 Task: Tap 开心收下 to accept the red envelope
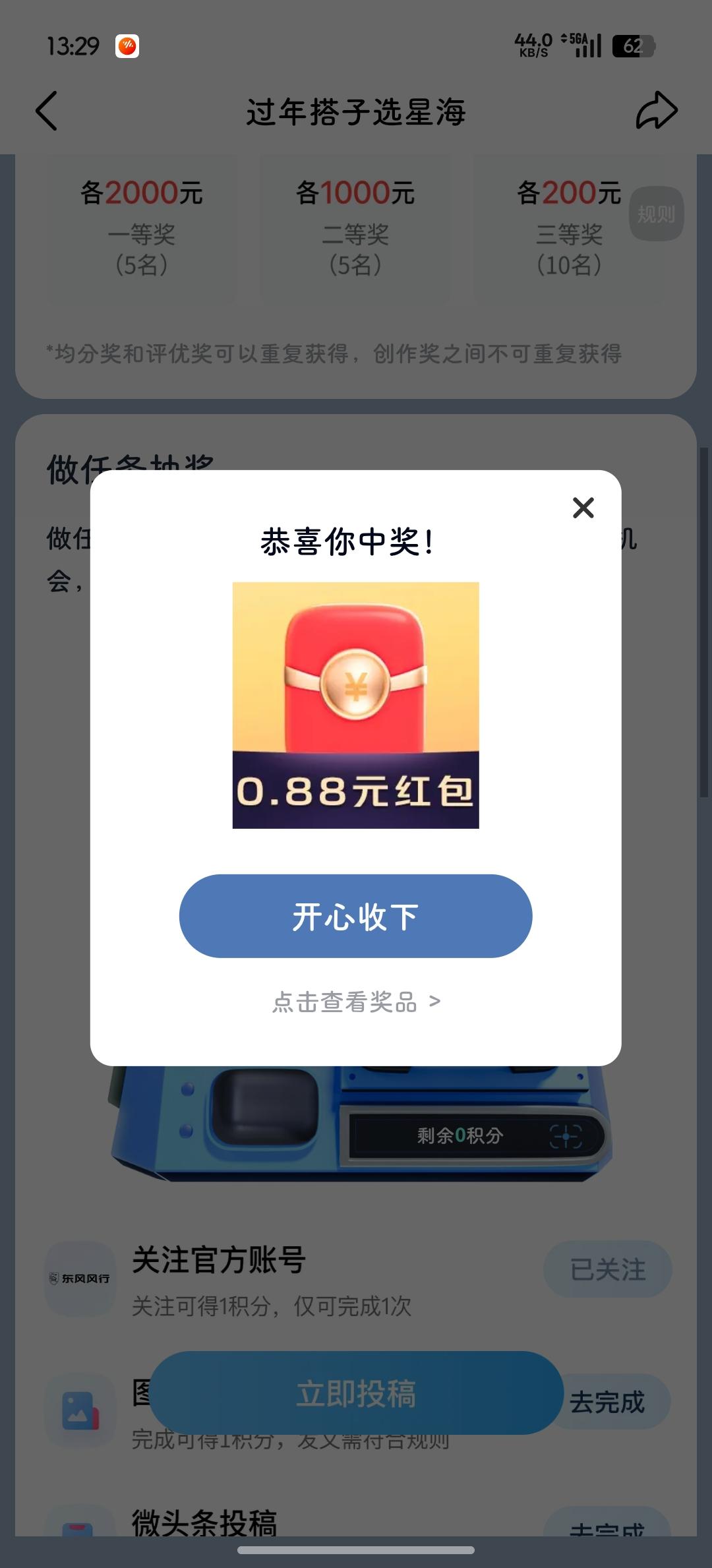click(355, 916)
